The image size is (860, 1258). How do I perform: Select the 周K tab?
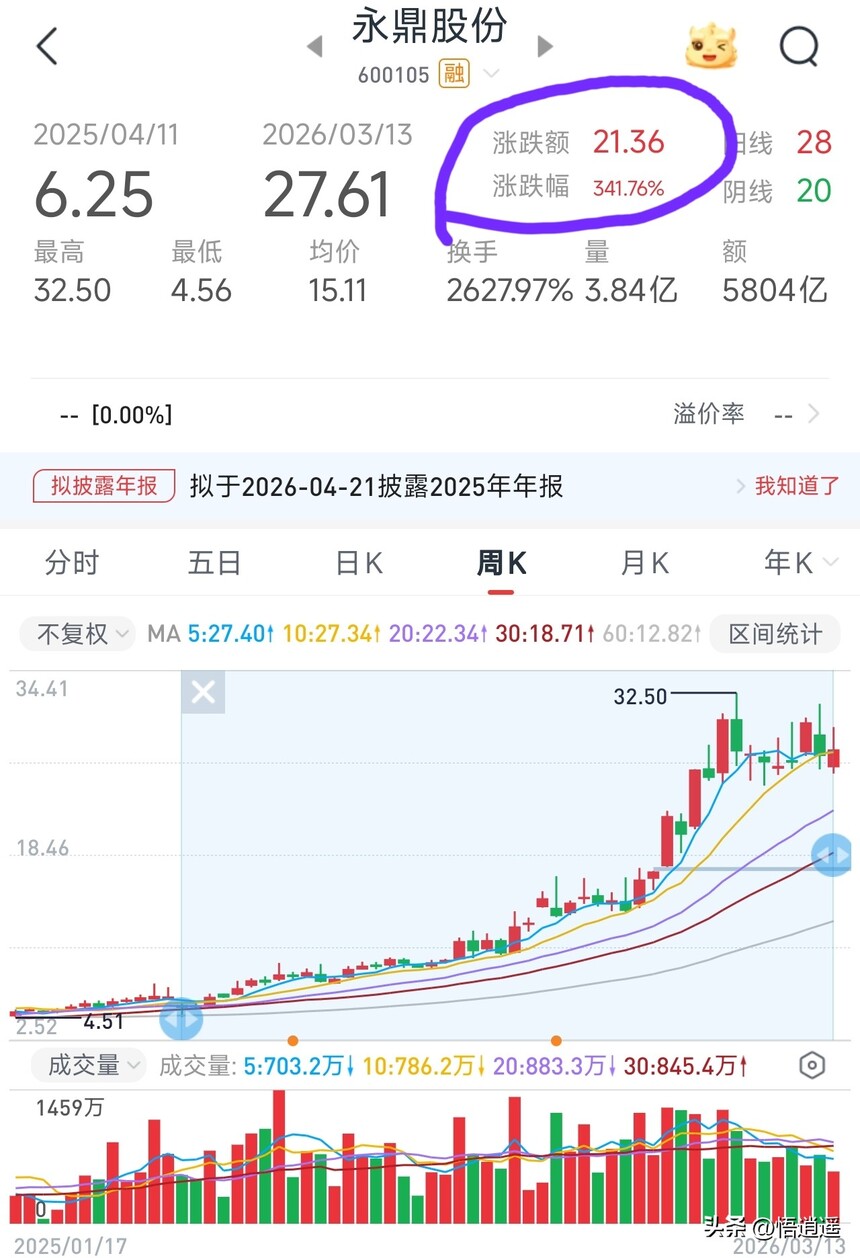pos(501,564)
